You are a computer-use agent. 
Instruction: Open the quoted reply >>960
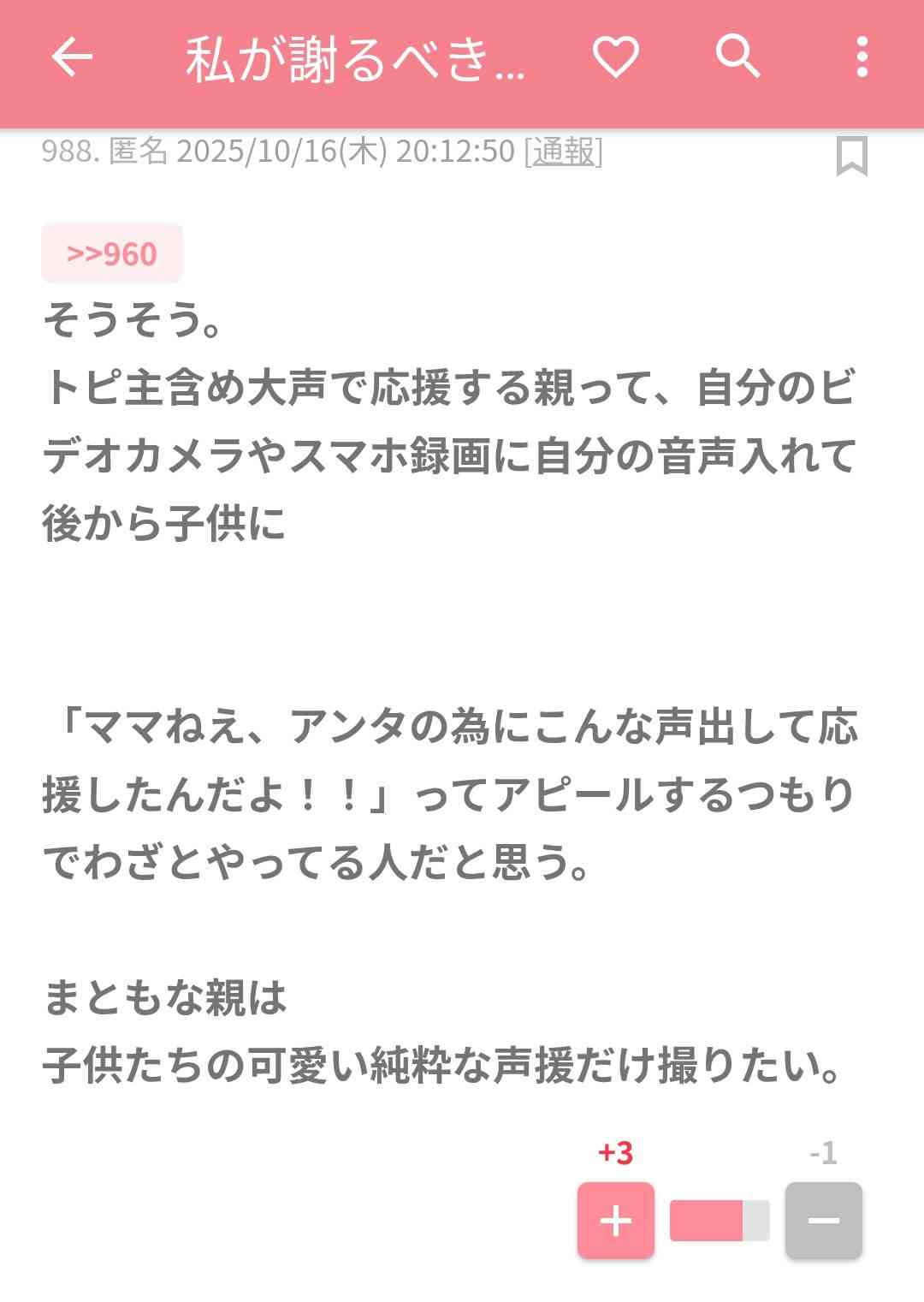[112, 253]
